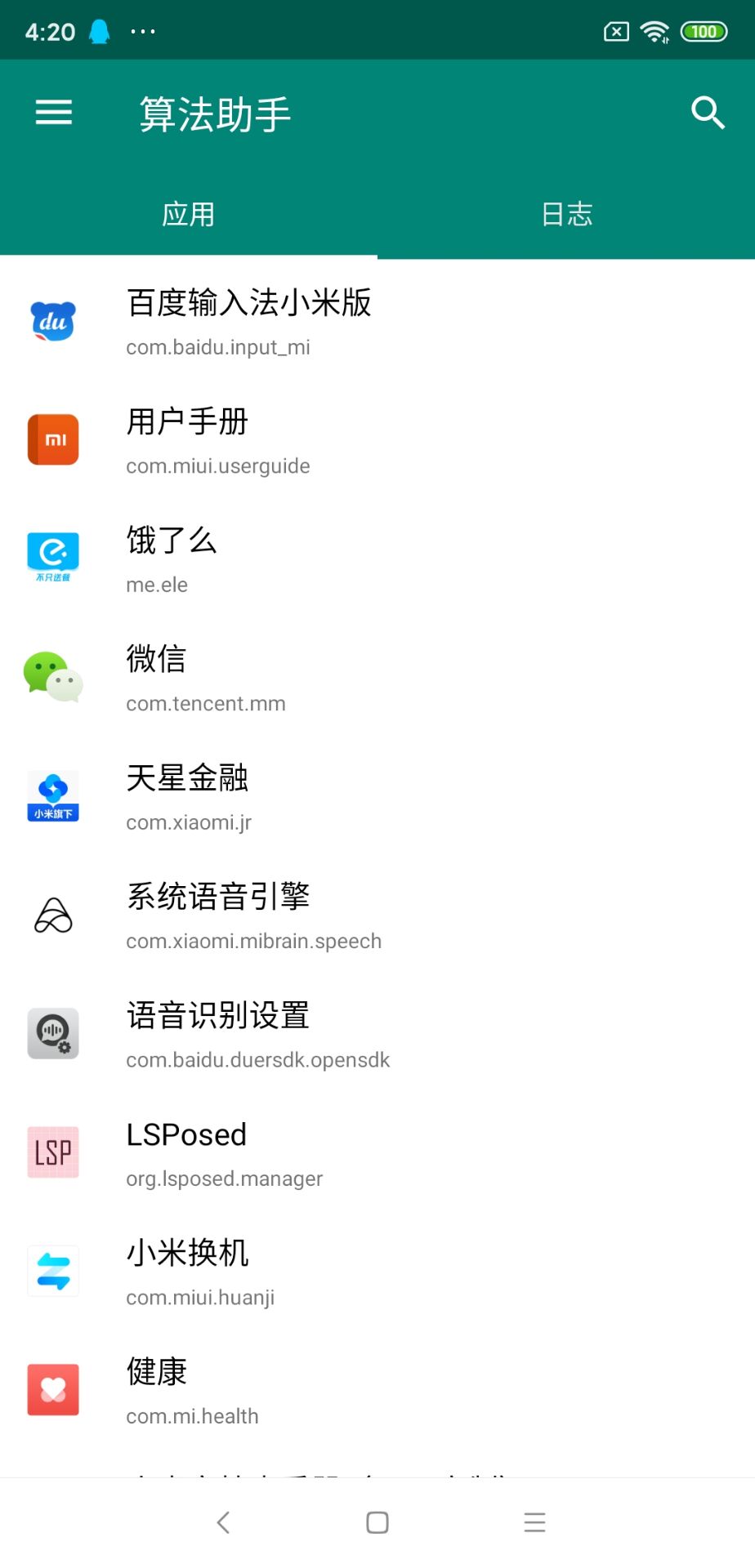This screenshot has height=1568, width=755.
Task: Switch to the 日志 tab
Action: click(x=566, y=215)
